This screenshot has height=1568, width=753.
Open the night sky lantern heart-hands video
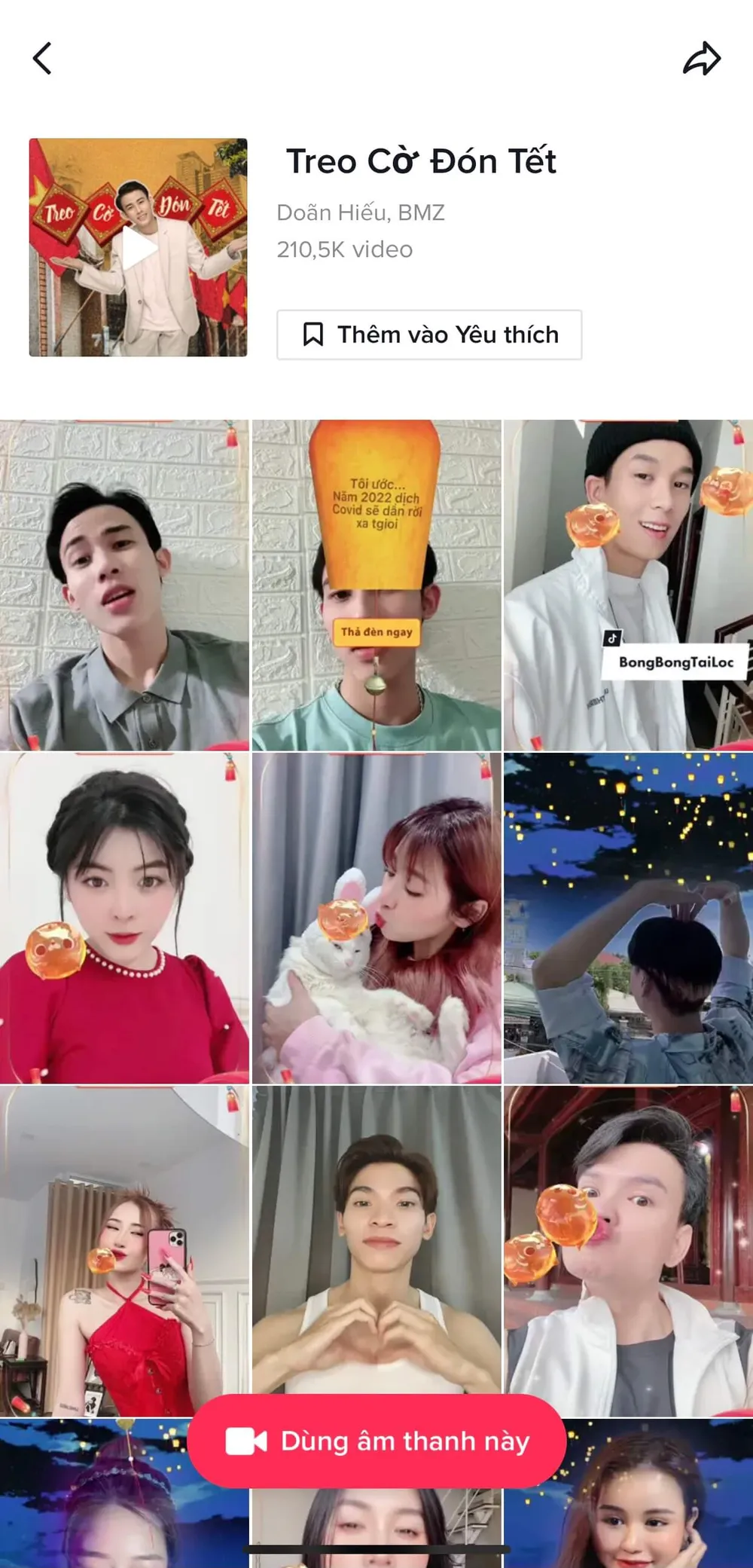pyautogui.click(x=628, y=918)
